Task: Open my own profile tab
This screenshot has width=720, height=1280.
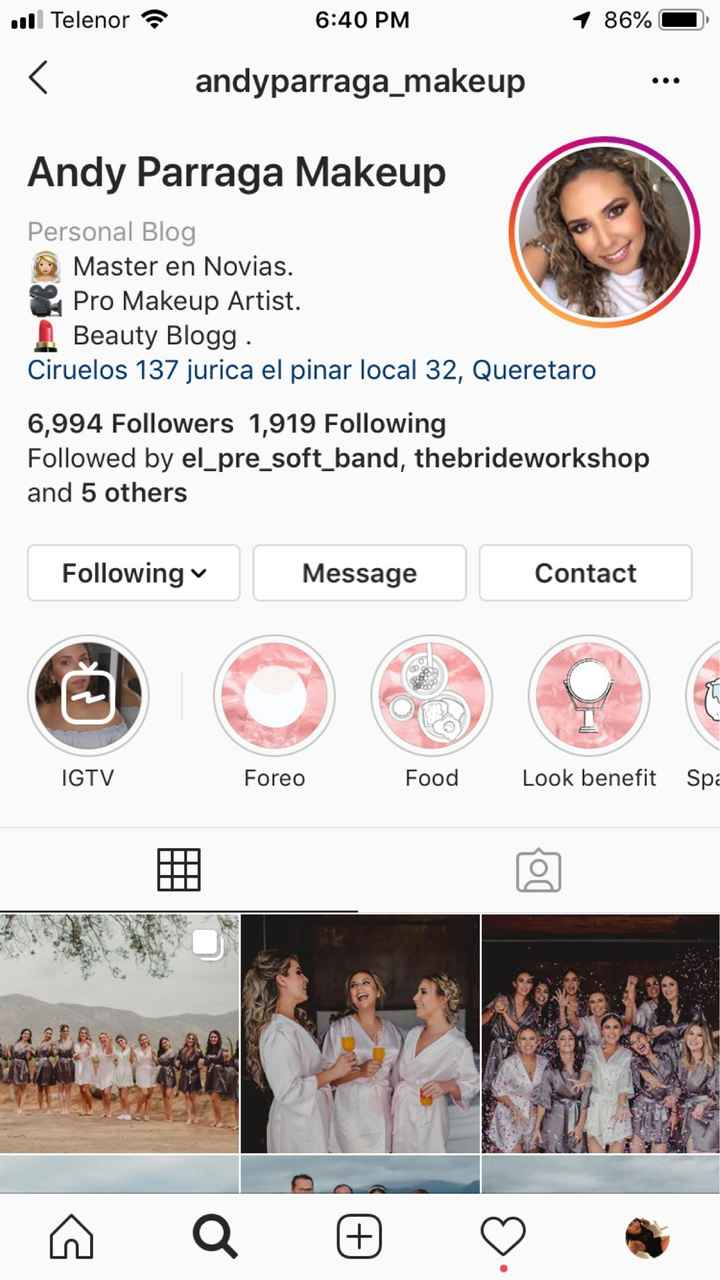Action: [647, 1238]
